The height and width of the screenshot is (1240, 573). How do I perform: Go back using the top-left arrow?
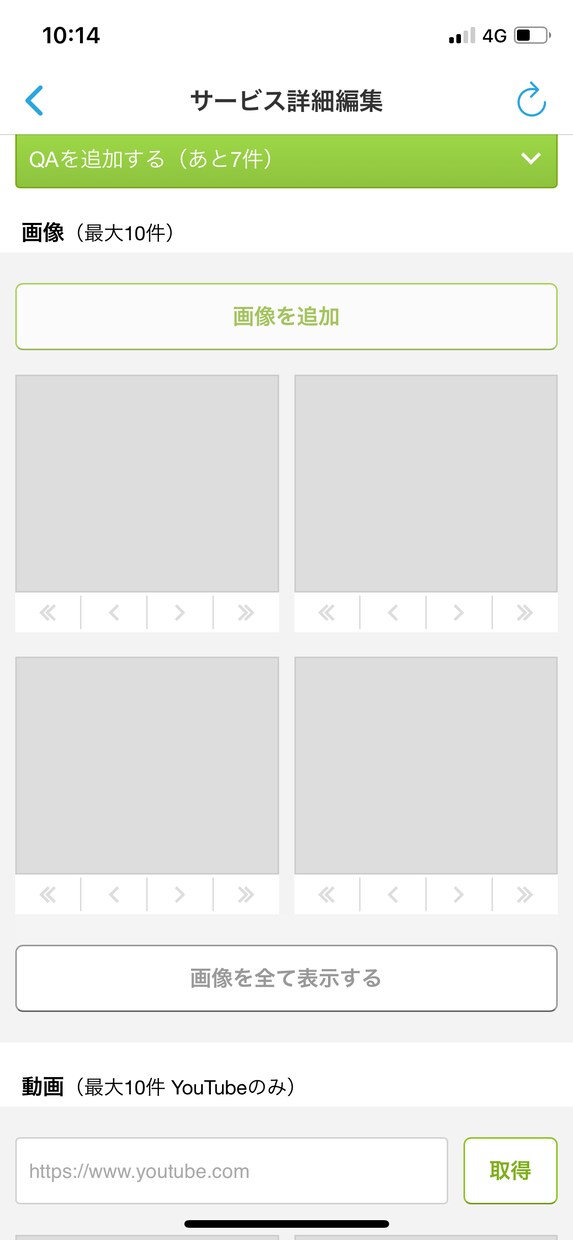coord(34,100)
